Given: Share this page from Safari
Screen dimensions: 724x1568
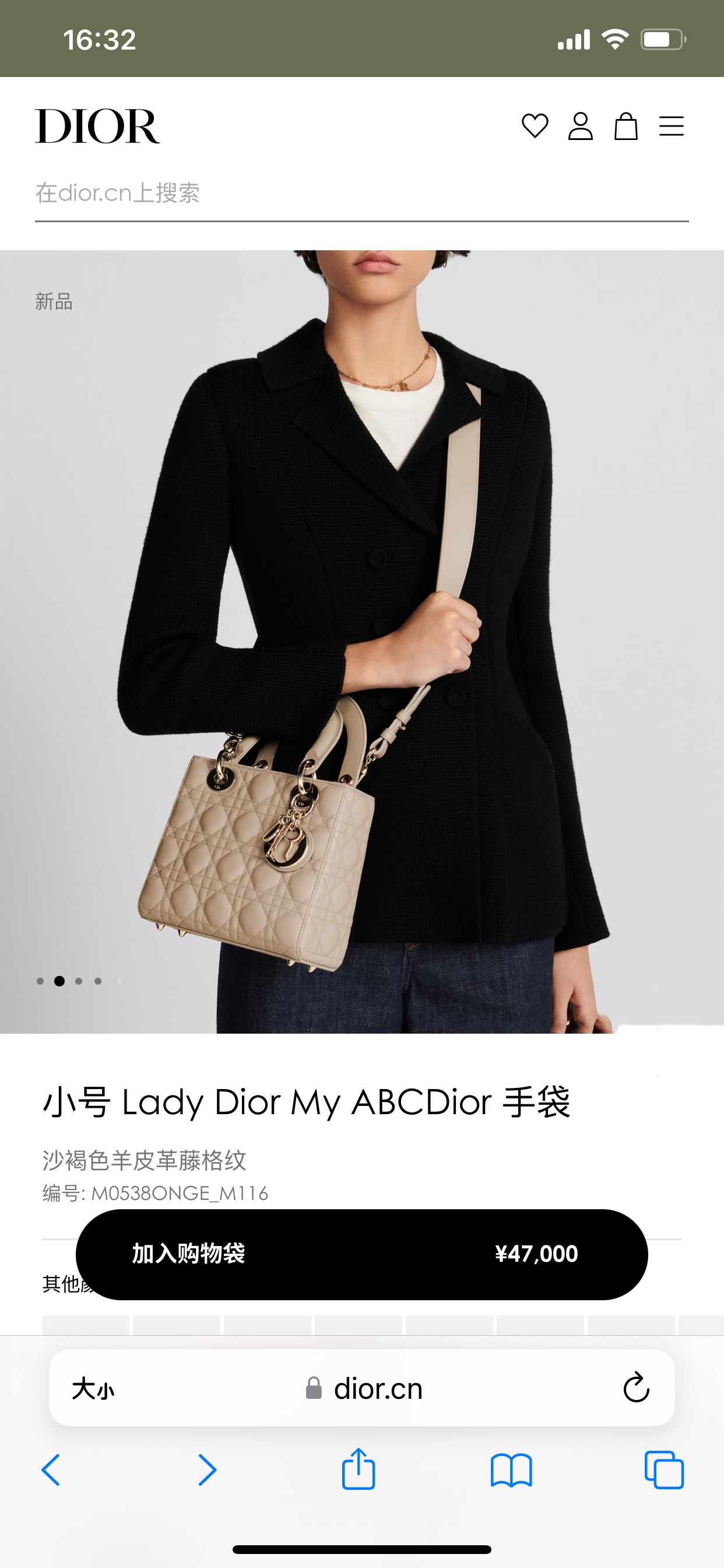Looking at the screenshot, I should 359,1469.
